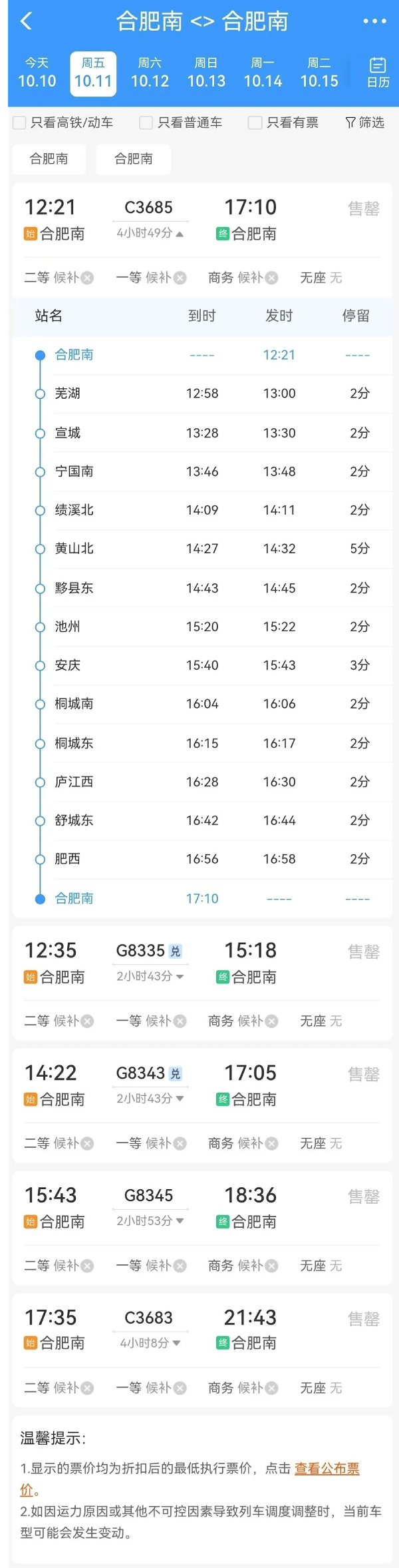Expand stops for train G8335
This screenshot has height=1568, width=399.
click(x=180, y=976)
